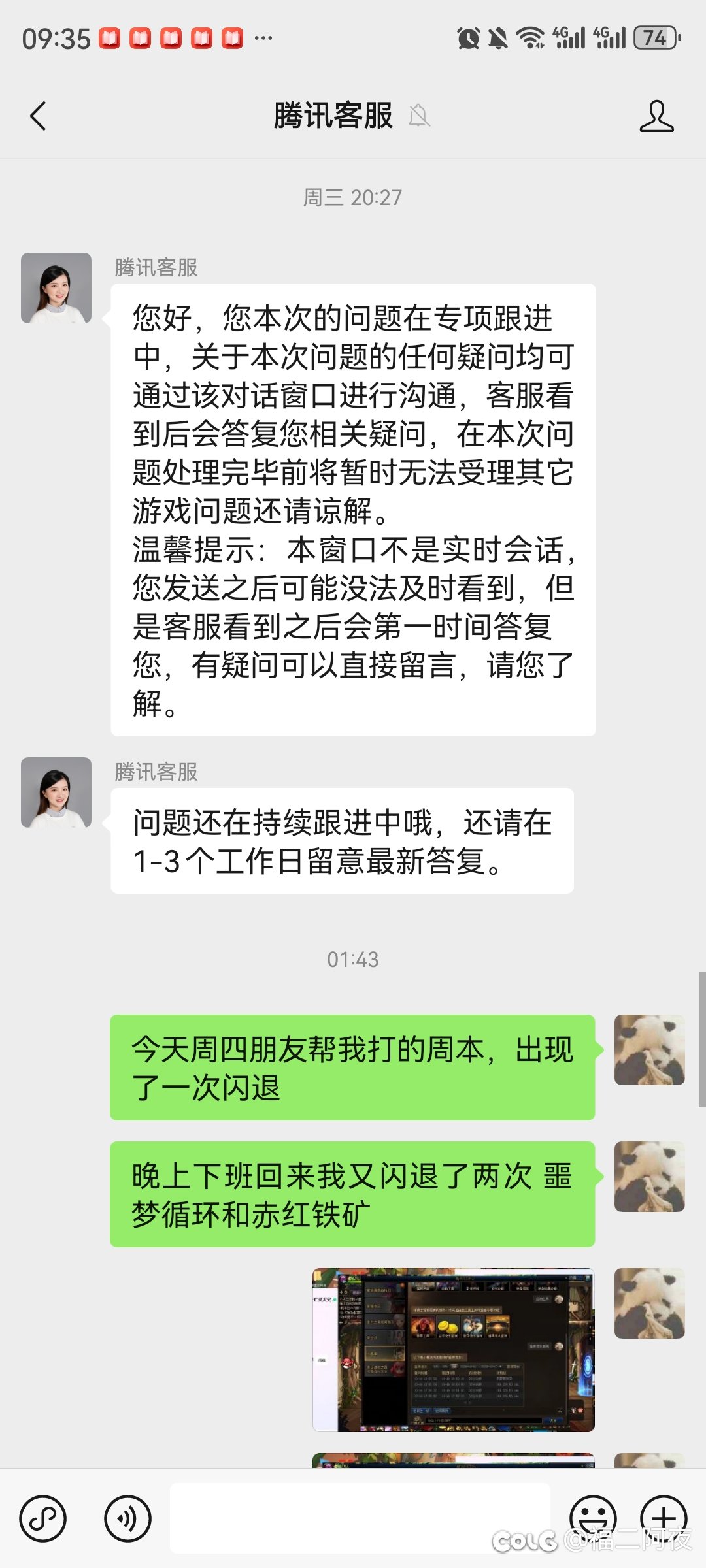Open 腾讯客服 profile details
This screenshot has height=1568, width=706.
656,116
